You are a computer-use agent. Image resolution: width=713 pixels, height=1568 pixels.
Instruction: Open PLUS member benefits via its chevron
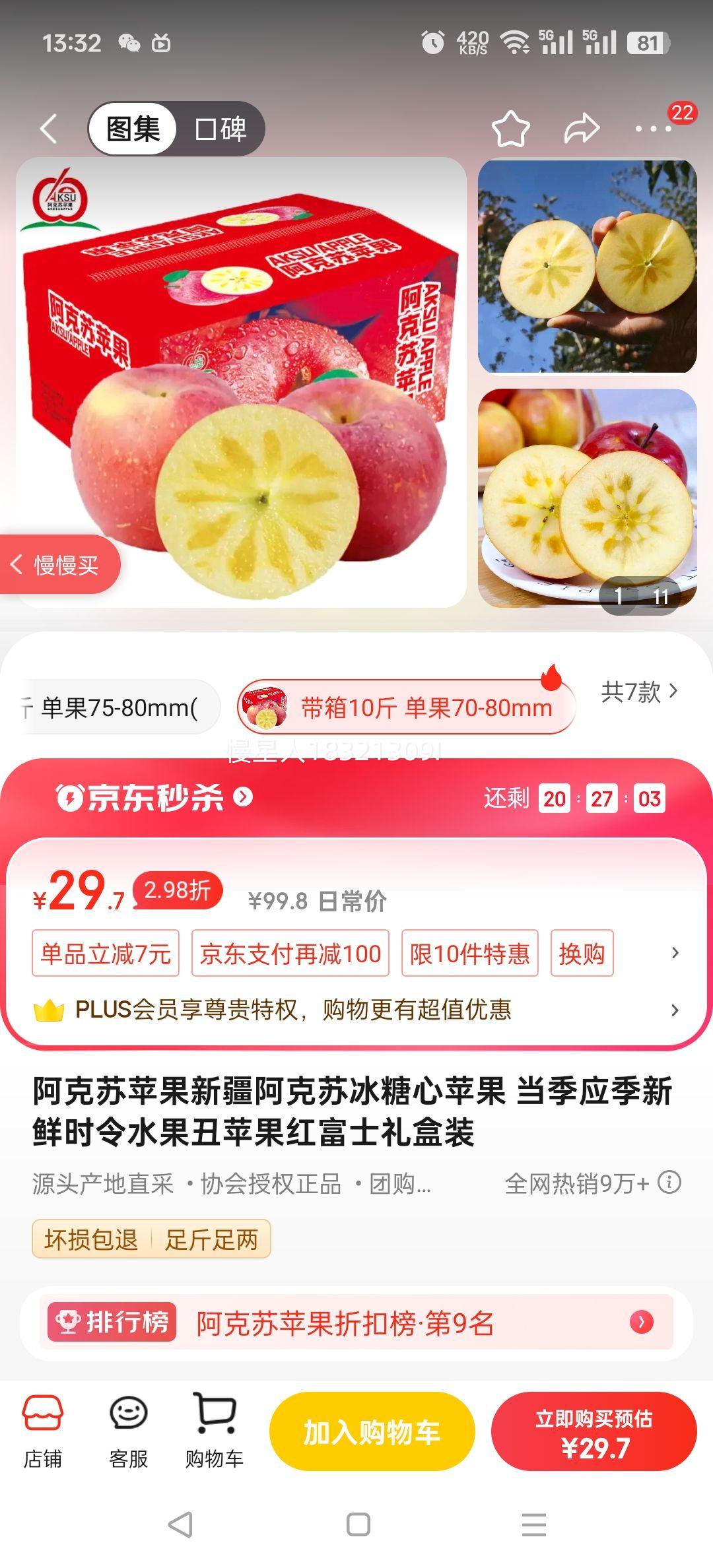click(x=675, y=1010)
